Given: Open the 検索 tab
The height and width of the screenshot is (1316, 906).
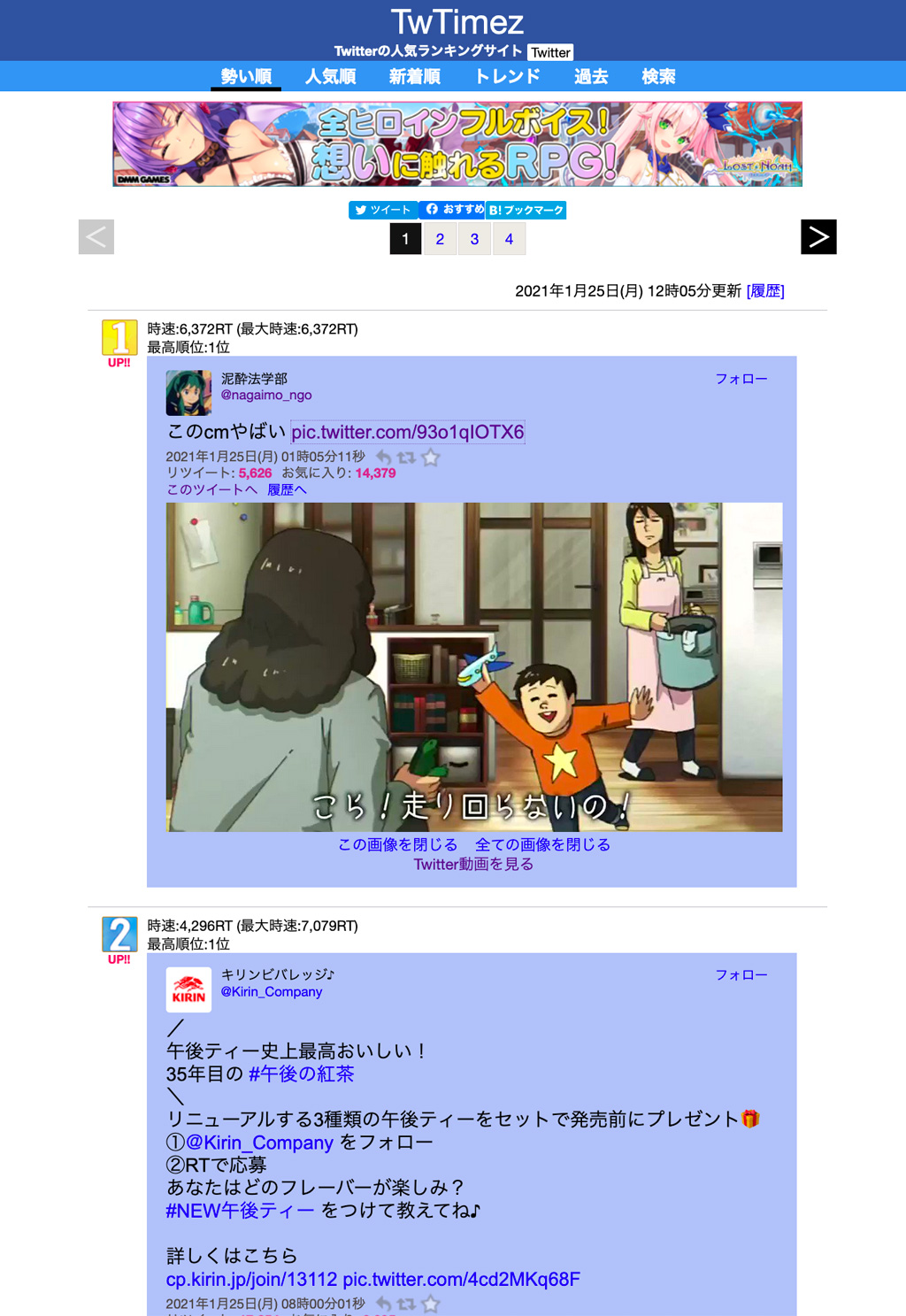Looking at the screenshot, I should (x=658, y=77).
